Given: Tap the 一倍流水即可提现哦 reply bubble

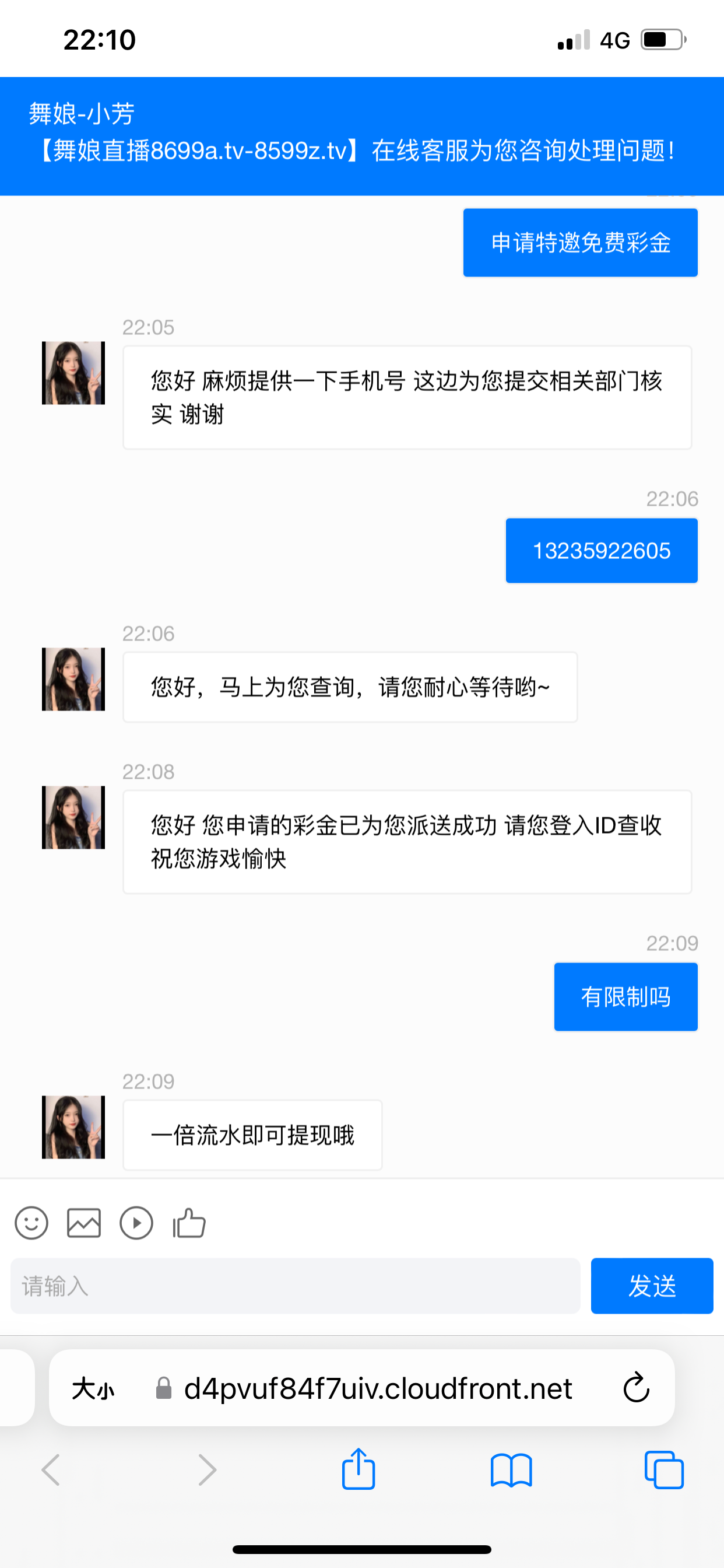Looking at the screenshot, I should point(252,1134).
